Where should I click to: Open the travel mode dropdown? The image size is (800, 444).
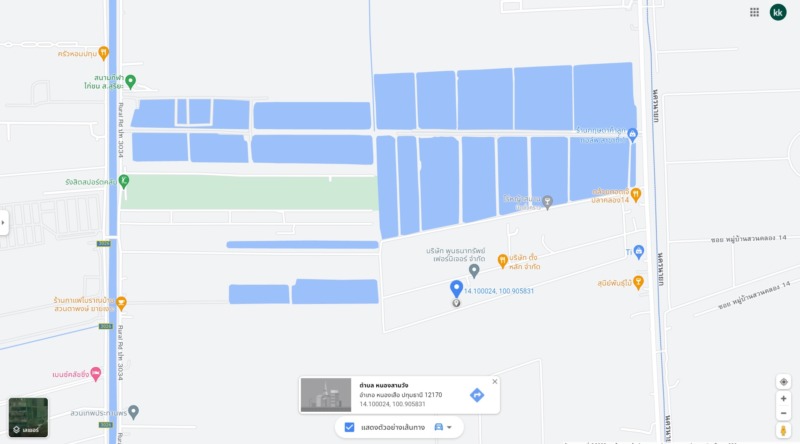point(442,427)
